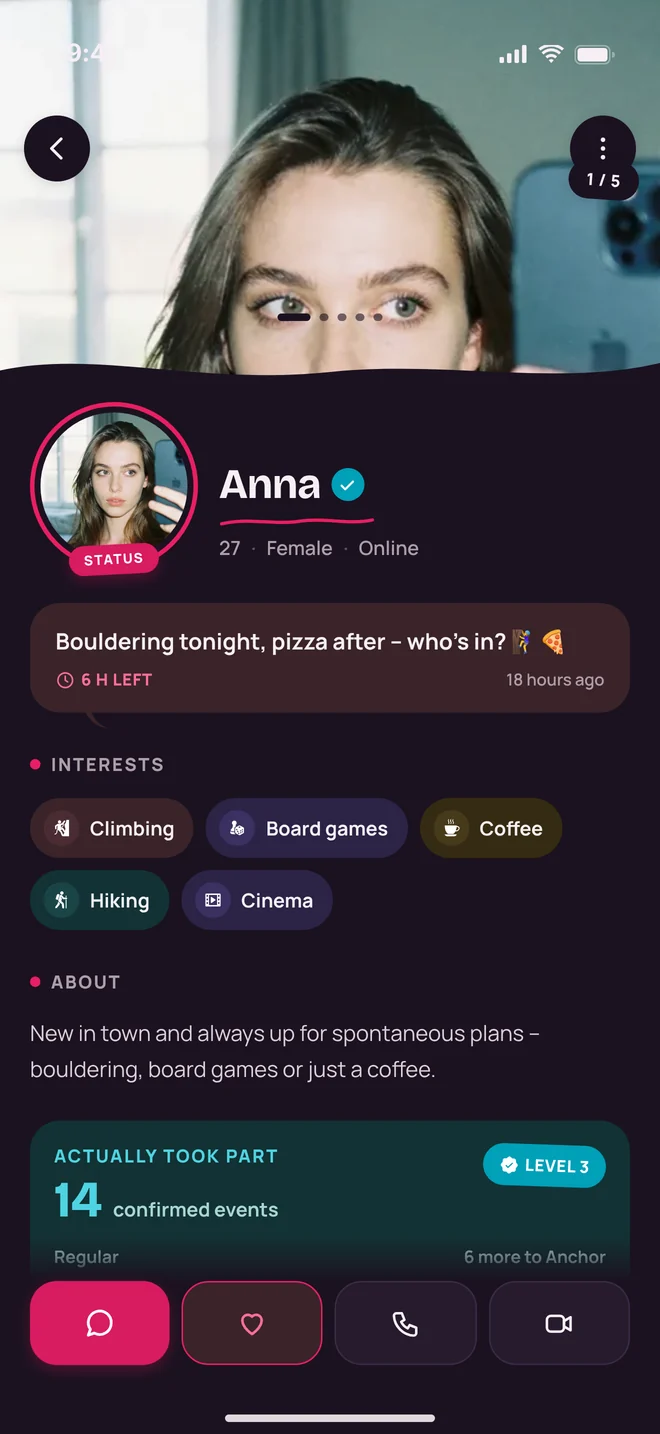Start a voice call with Anna
The height and width of the screenshot is (1434, 660).
click(405, 1323)
